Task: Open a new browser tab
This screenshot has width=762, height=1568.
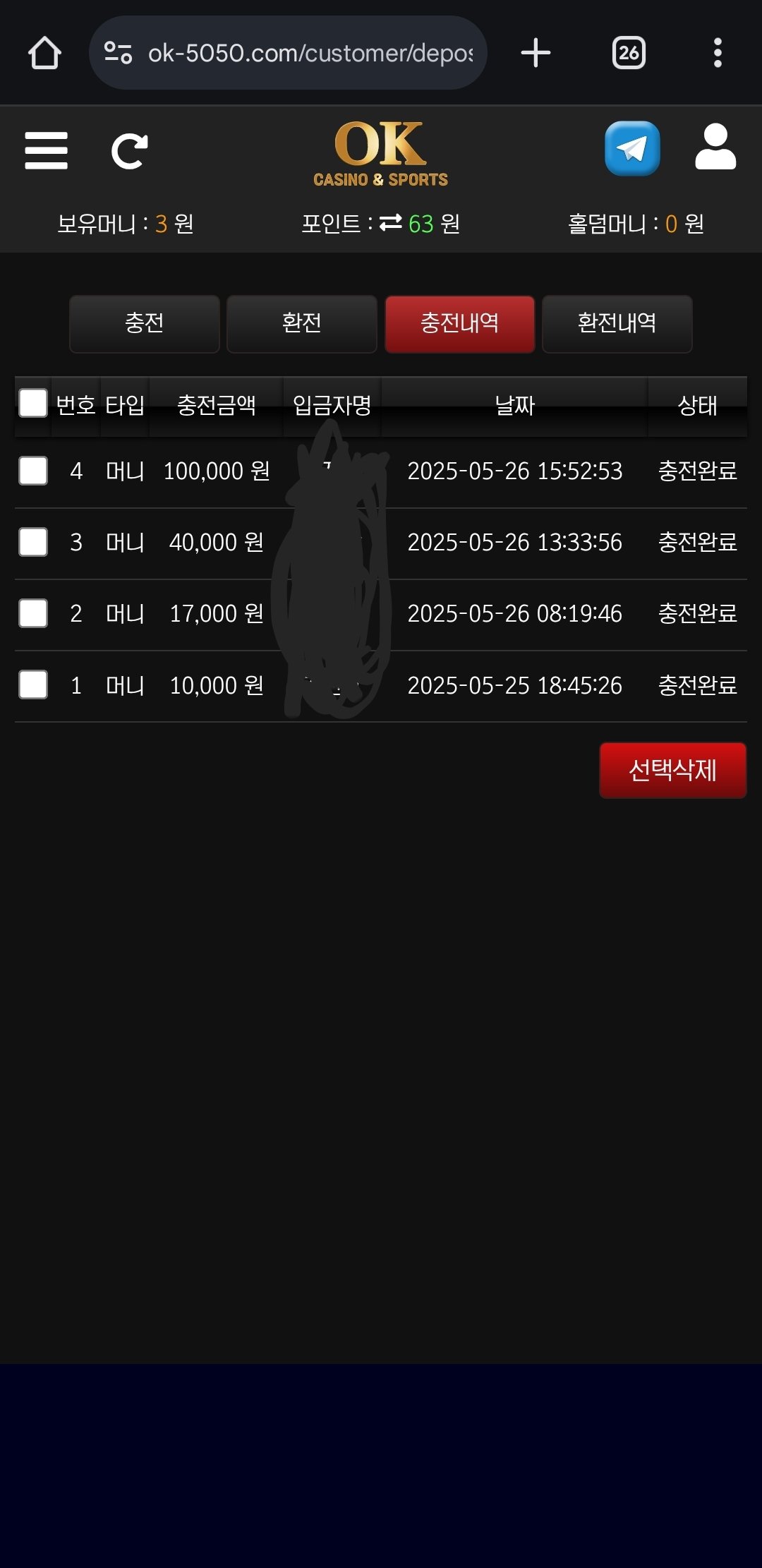Action: point(536,53)
